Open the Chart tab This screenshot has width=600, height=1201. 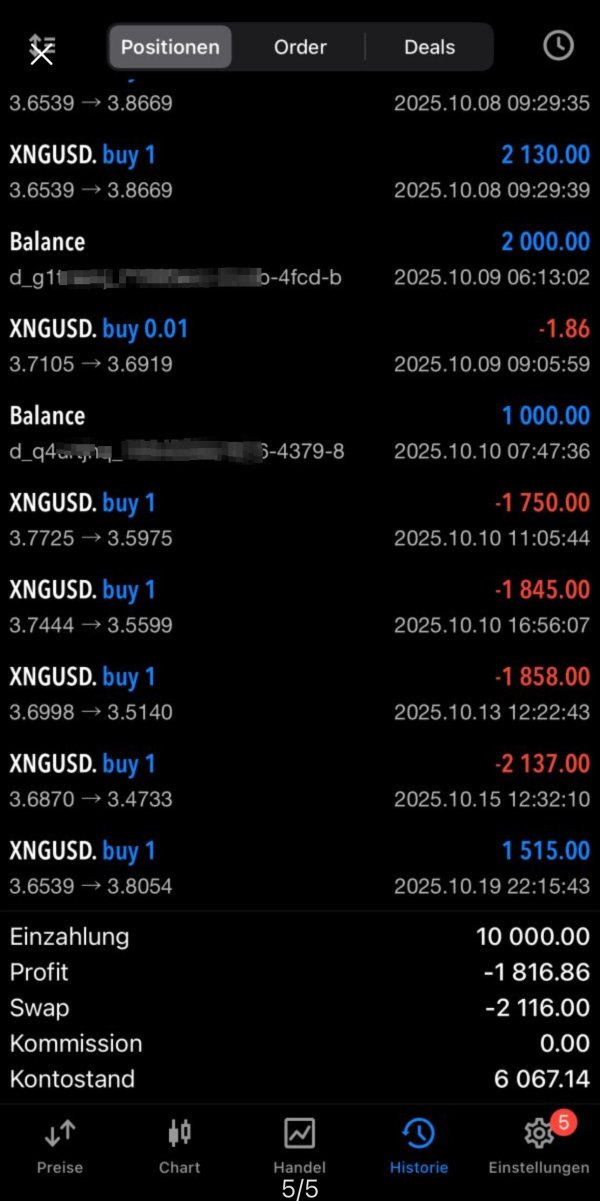click(180, 1146)
